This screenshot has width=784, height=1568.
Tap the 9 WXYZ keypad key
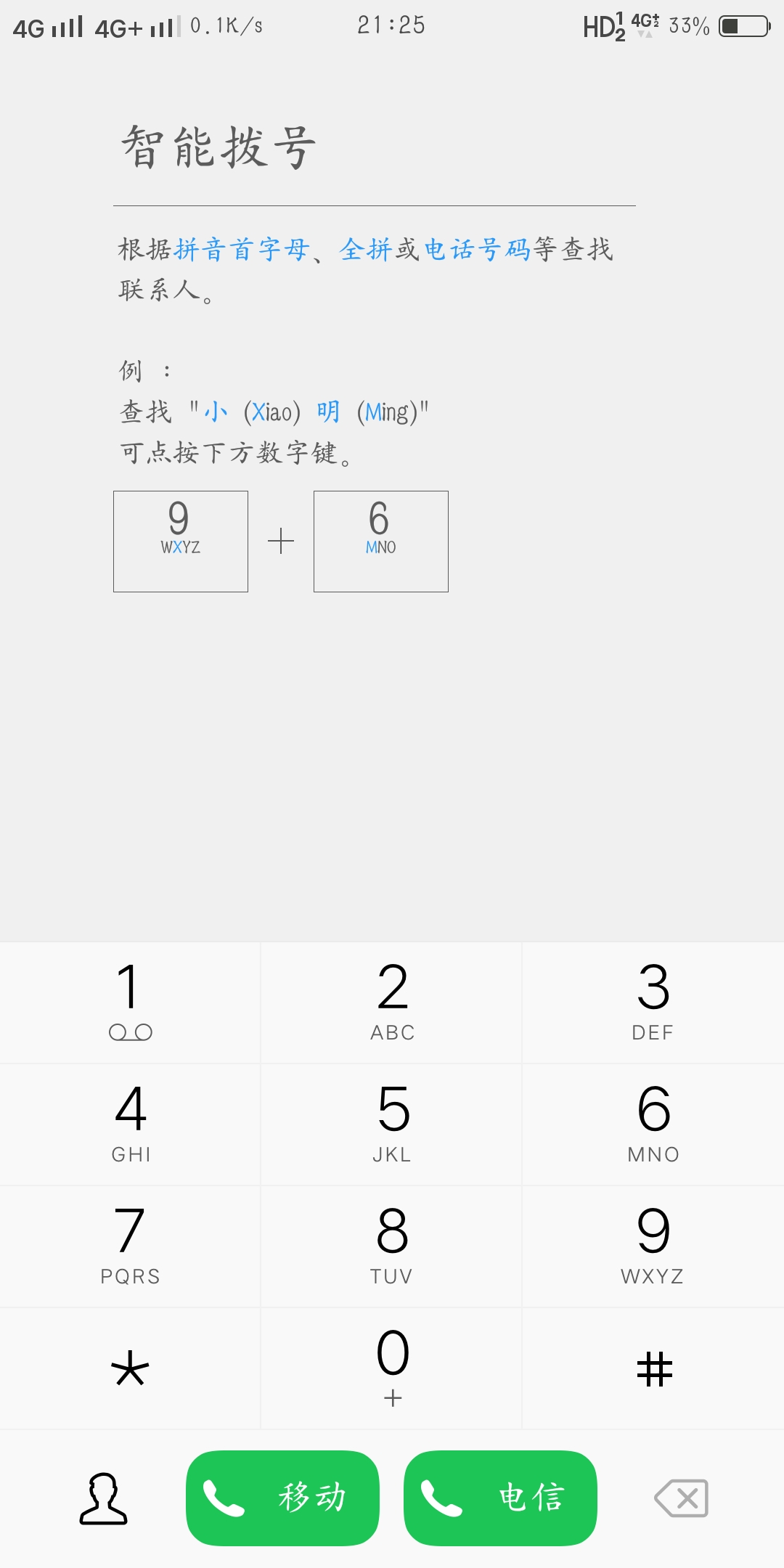653,1246
